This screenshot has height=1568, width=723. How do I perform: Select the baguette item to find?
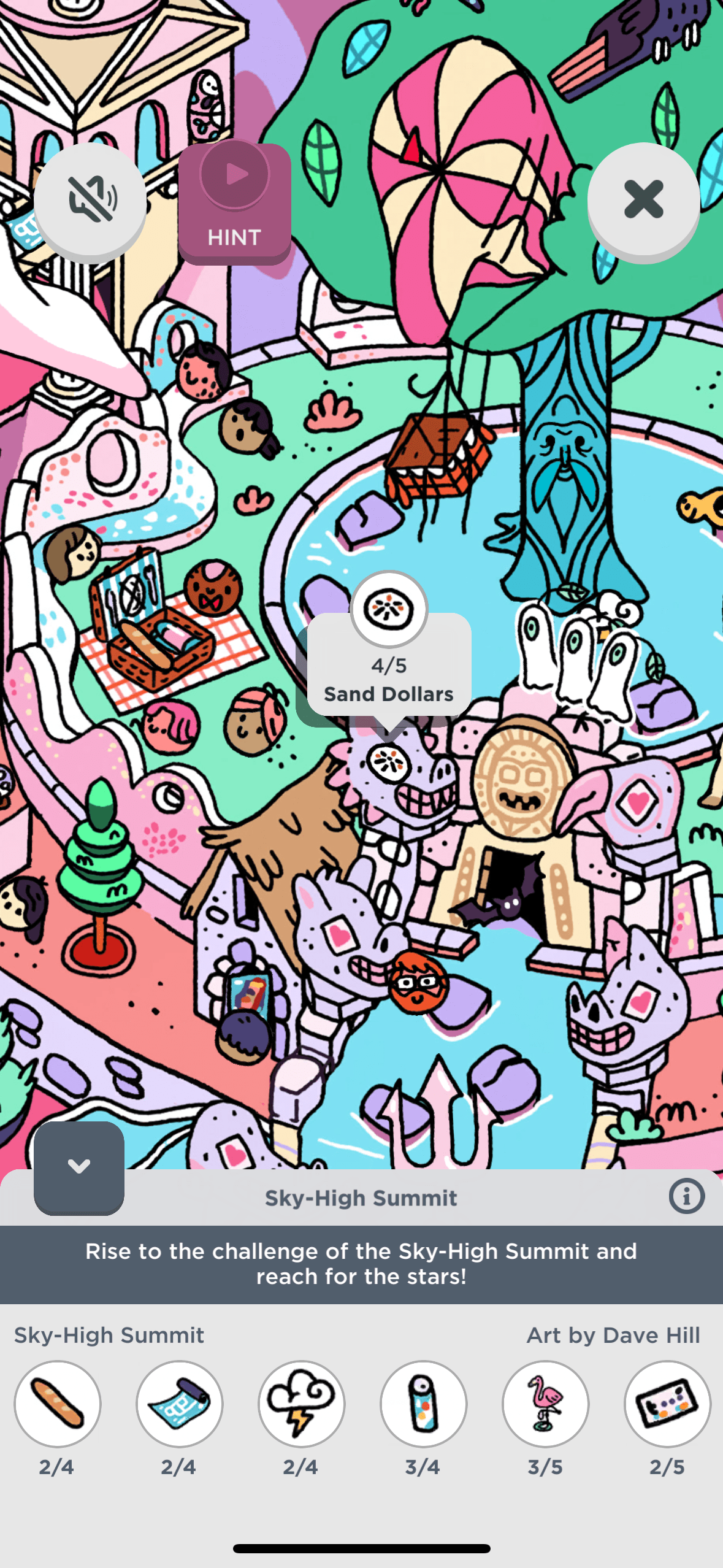[58, 1404]
